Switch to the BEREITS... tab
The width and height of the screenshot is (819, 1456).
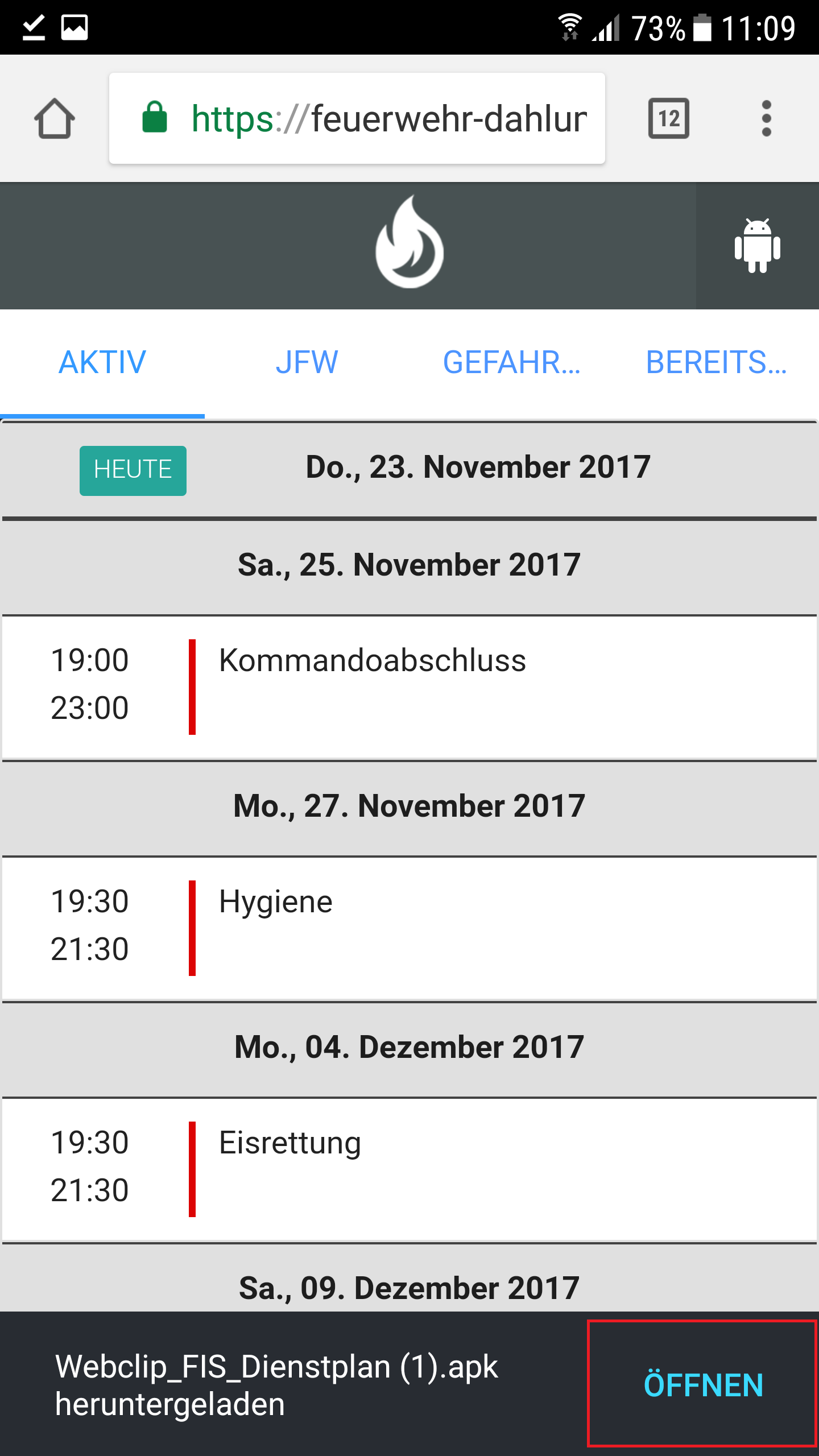coord(717,362)
